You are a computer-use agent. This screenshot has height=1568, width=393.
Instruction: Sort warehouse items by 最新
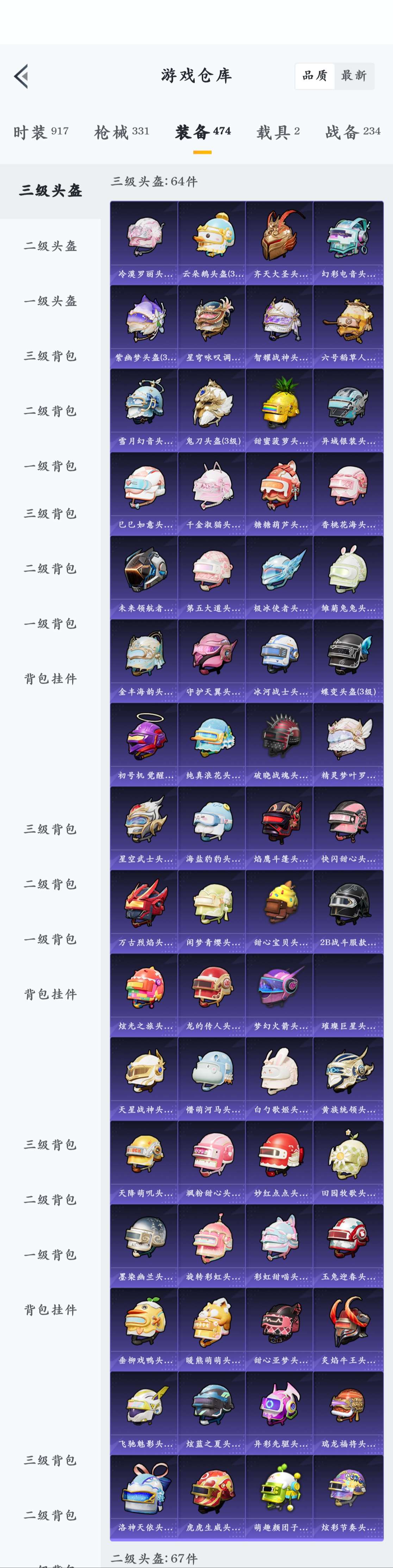(354, 76)
